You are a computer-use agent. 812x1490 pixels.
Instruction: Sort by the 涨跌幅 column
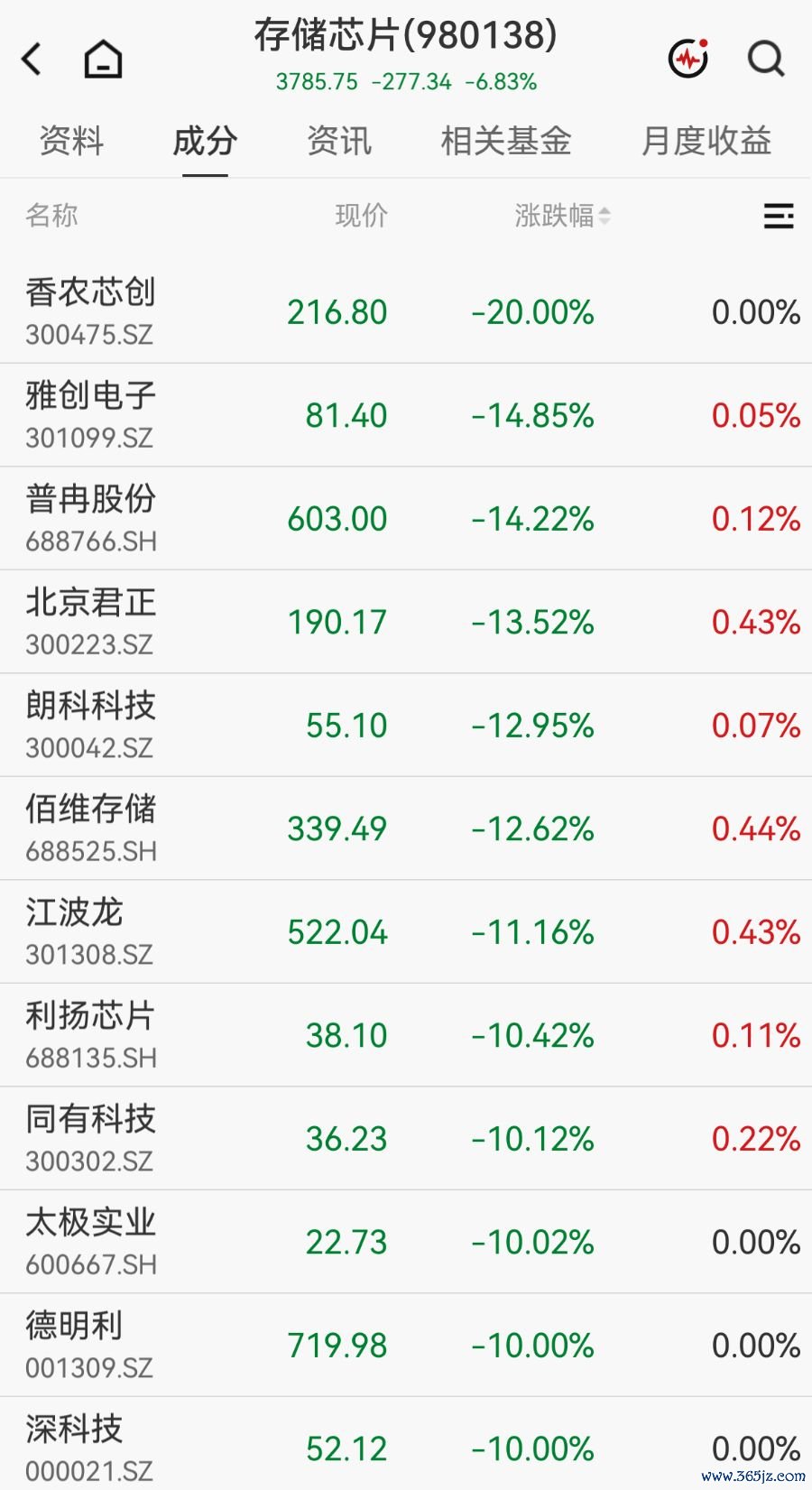click(x=563, y=216)
